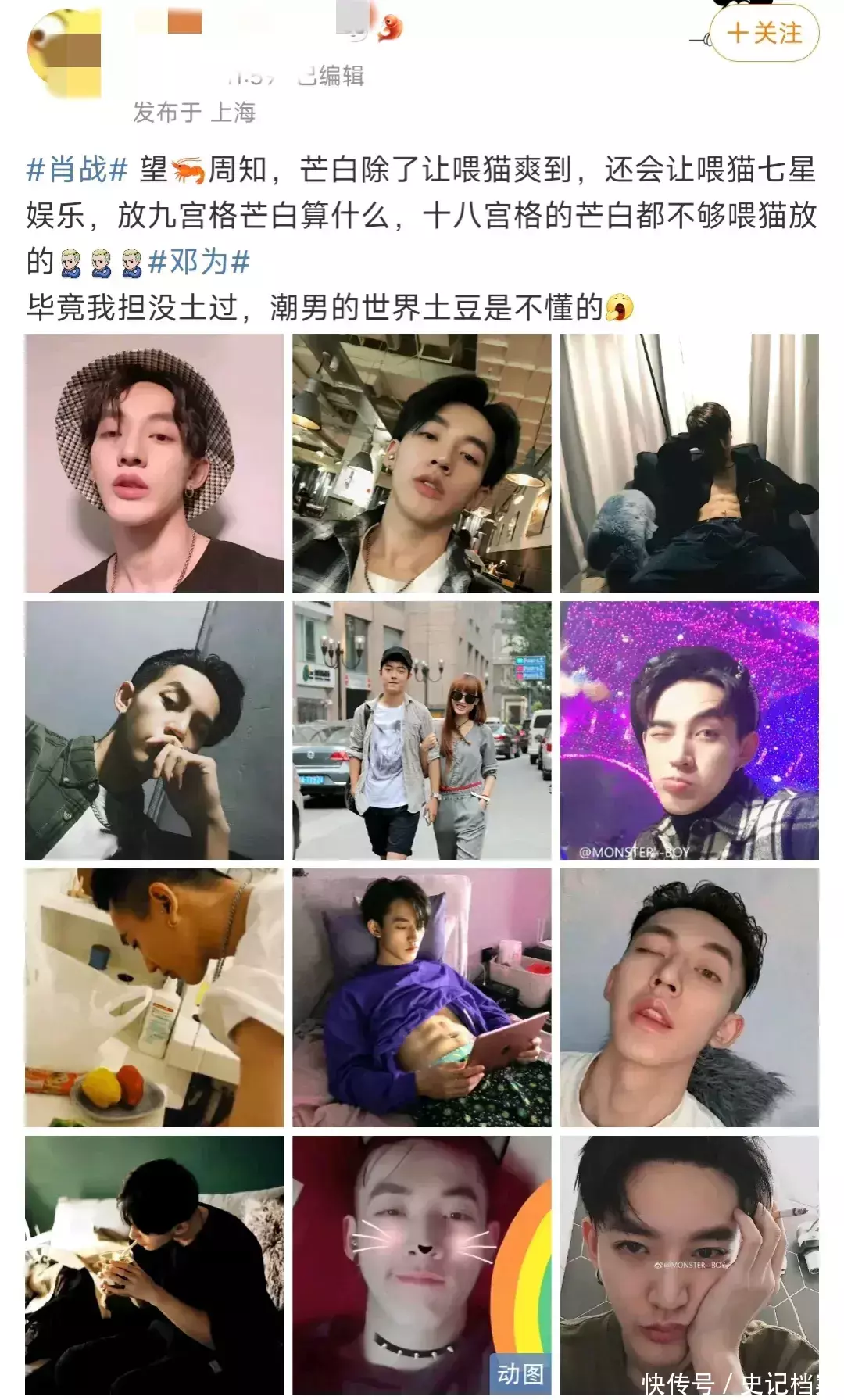View the photo with the checkered bucket hat
The image size is (844, 1400).
point(154,464)
